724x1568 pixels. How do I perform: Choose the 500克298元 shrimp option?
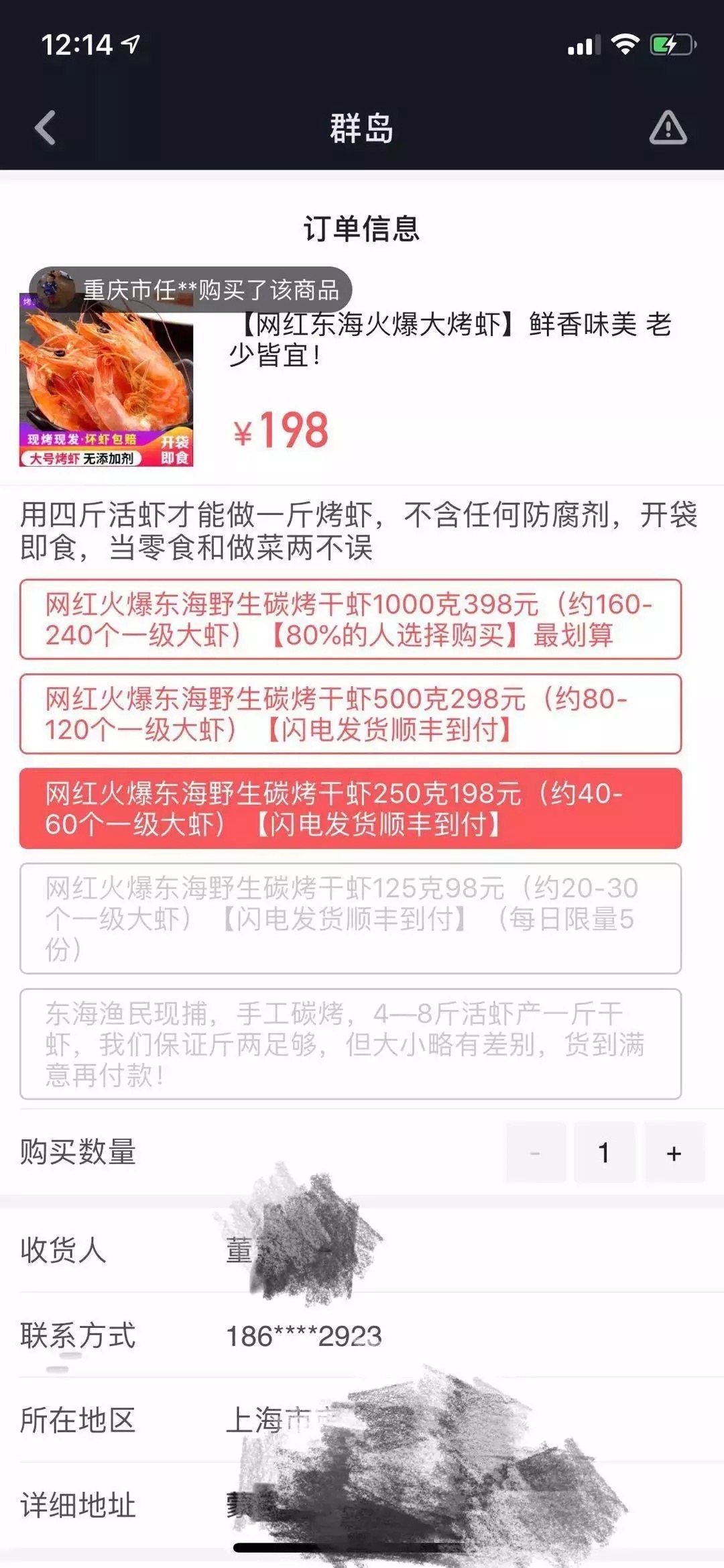[x=351, y=714]
